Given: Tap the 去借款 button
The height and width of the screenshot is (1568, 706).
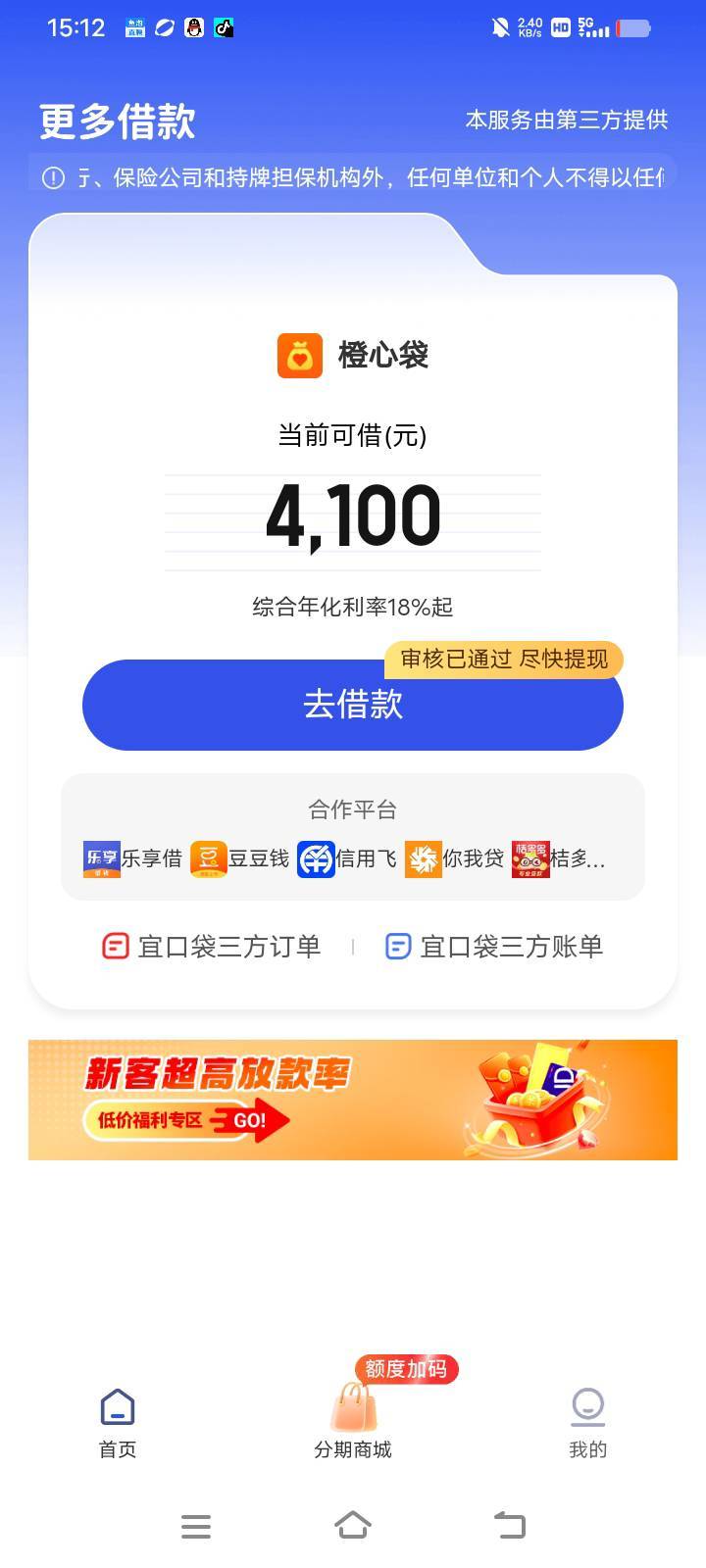Looking at the screenshot, I should (x=353, y=705).
